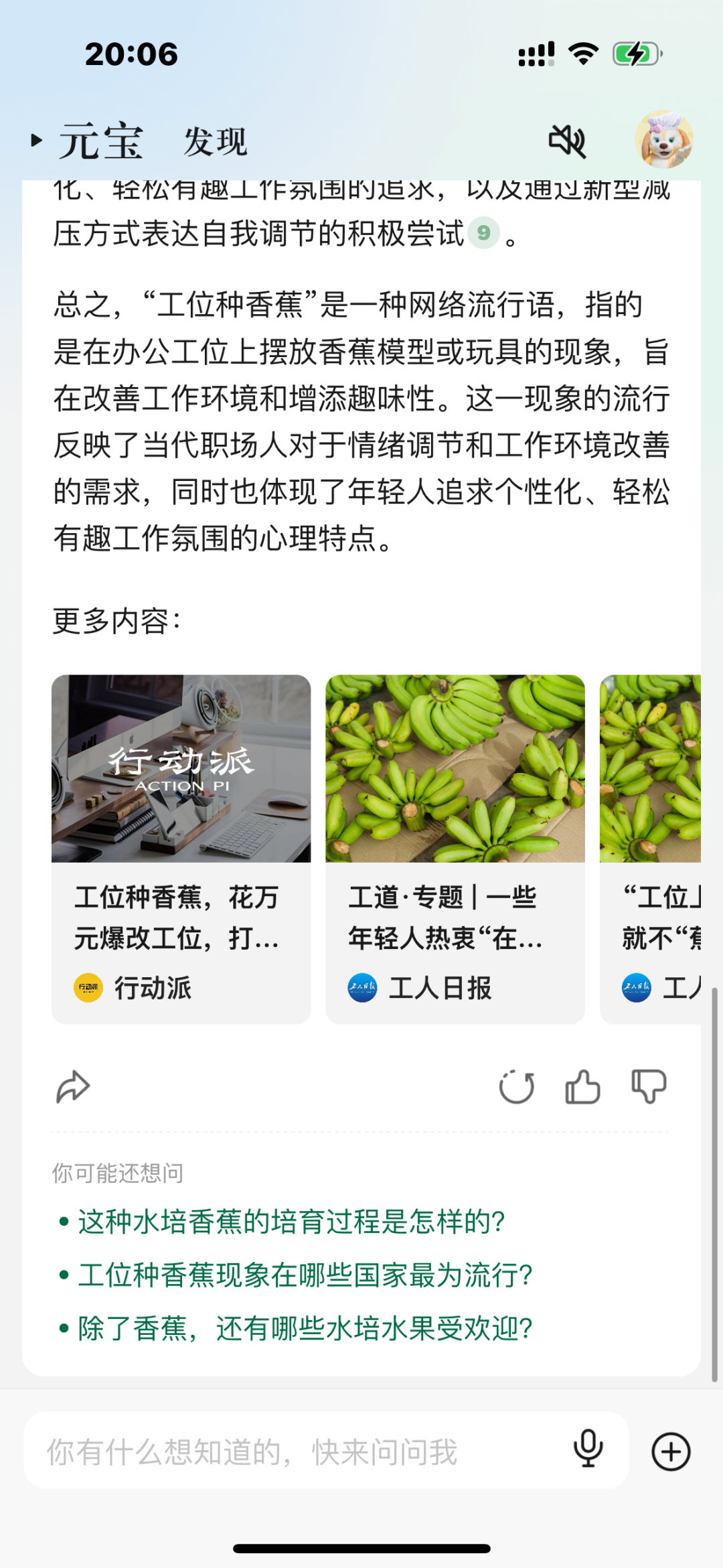Switch to the 发现 tab
The image size is (723, 1568).
216,142
